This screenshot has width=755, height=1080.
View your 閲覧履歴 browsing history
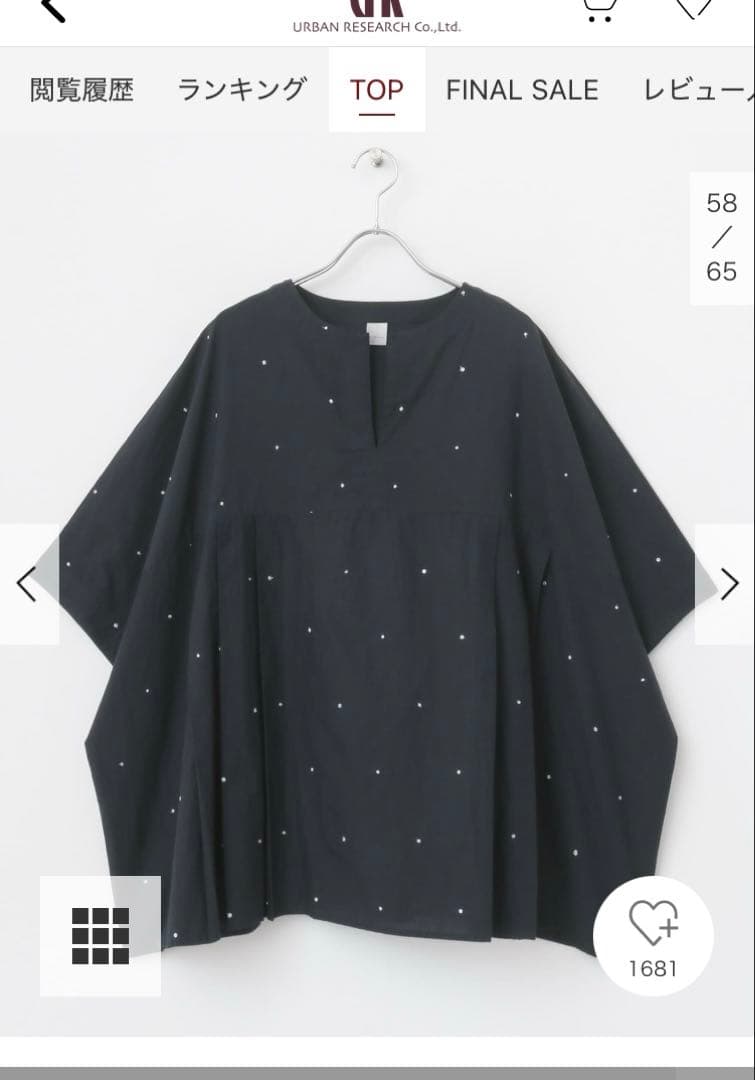pyautogui.click(x=85, y=90)
